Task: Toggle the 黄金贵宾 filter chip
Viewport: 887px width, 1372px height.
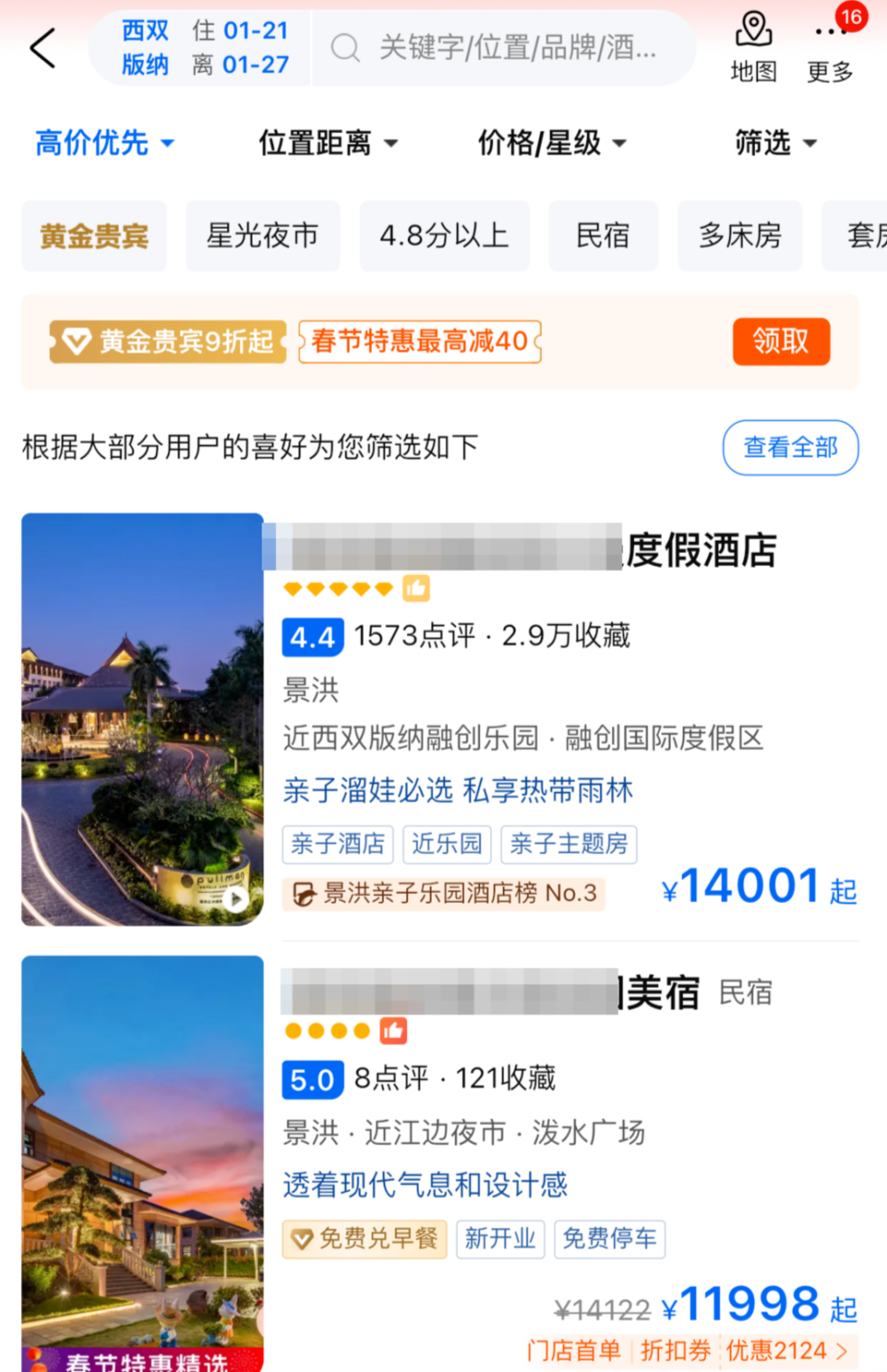Action: tap(94, 236)
